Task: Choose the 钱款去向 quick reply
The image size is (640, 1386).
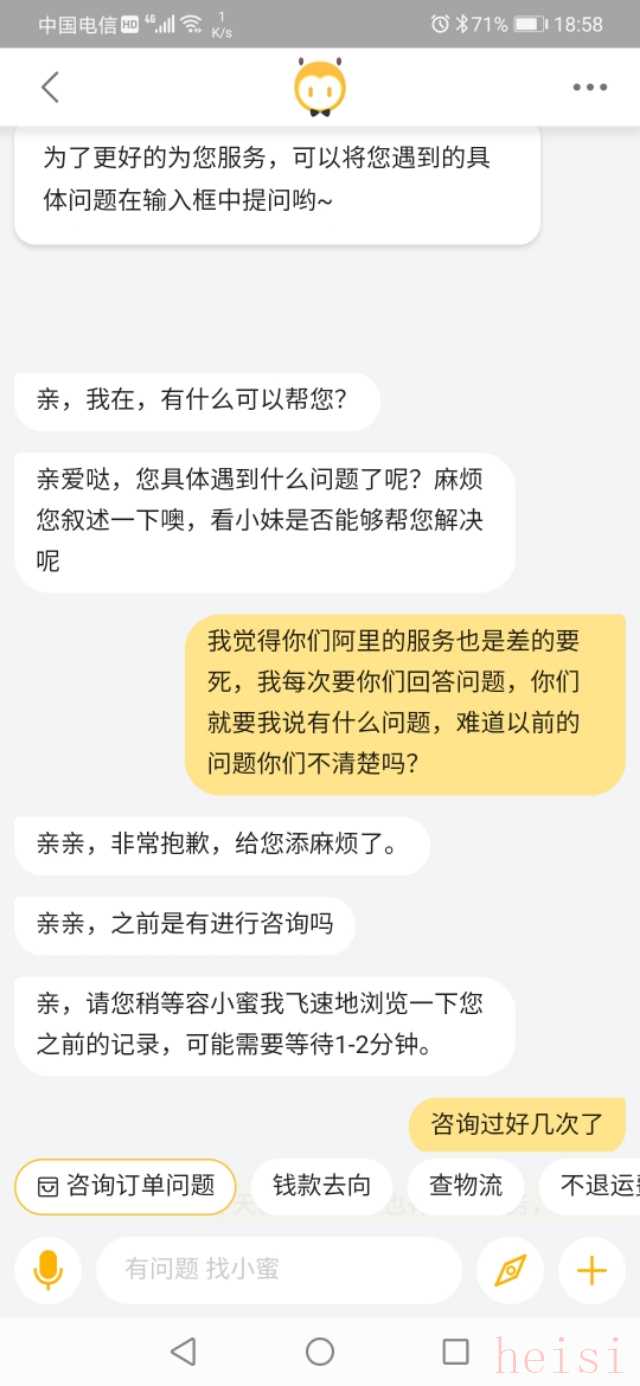Action: pos(322,1186)
